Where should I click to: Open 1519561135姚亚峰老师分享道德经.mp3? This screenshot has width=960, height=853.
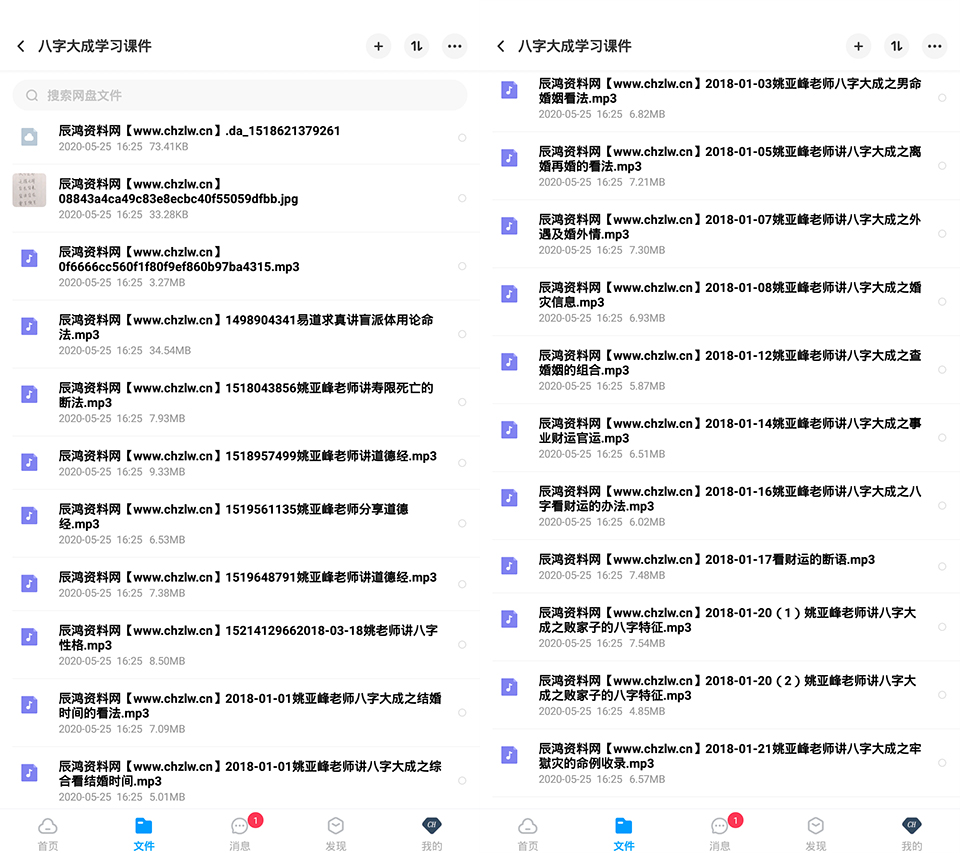click(x=239, y=524)
